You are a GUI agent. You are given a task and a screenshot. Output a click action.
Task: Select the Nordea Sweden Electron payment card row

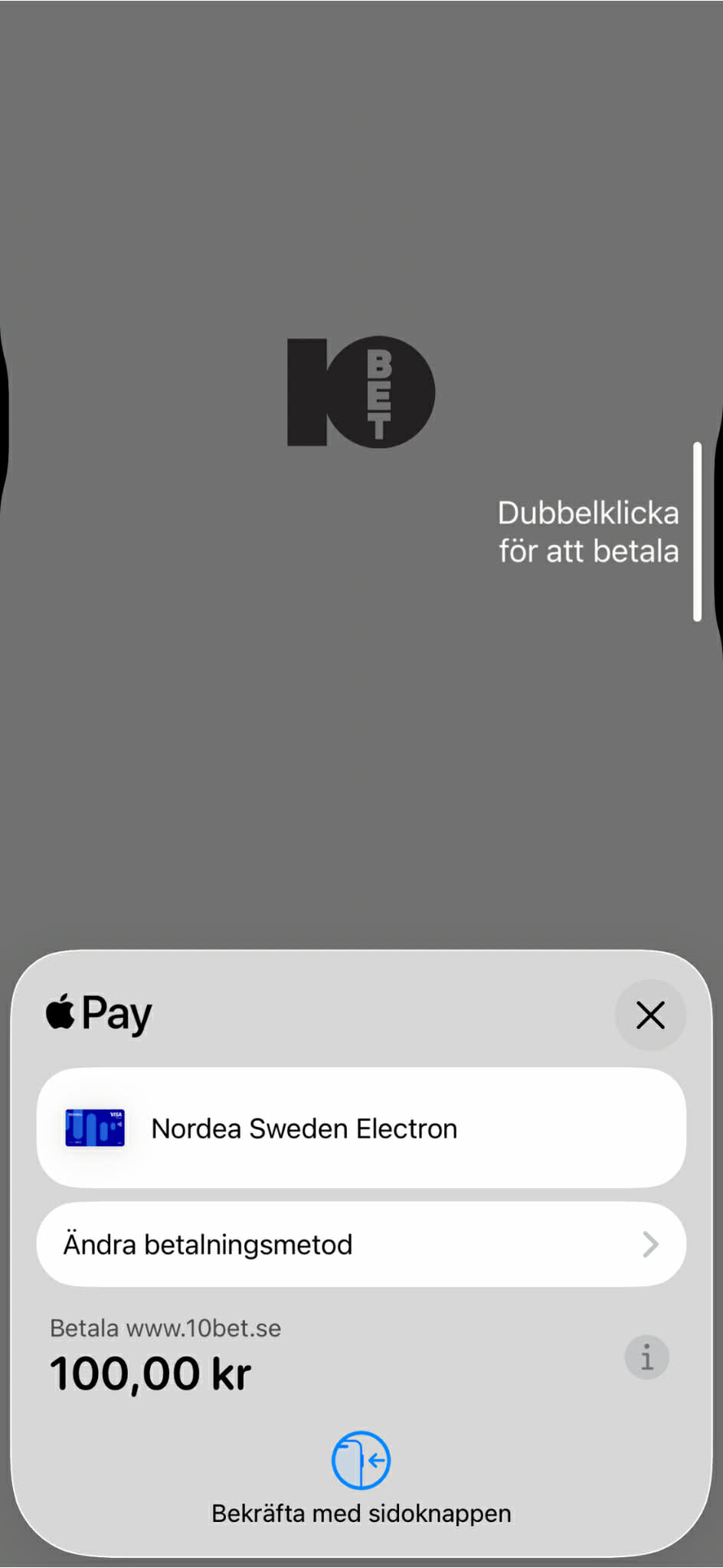click(360, 1127)
